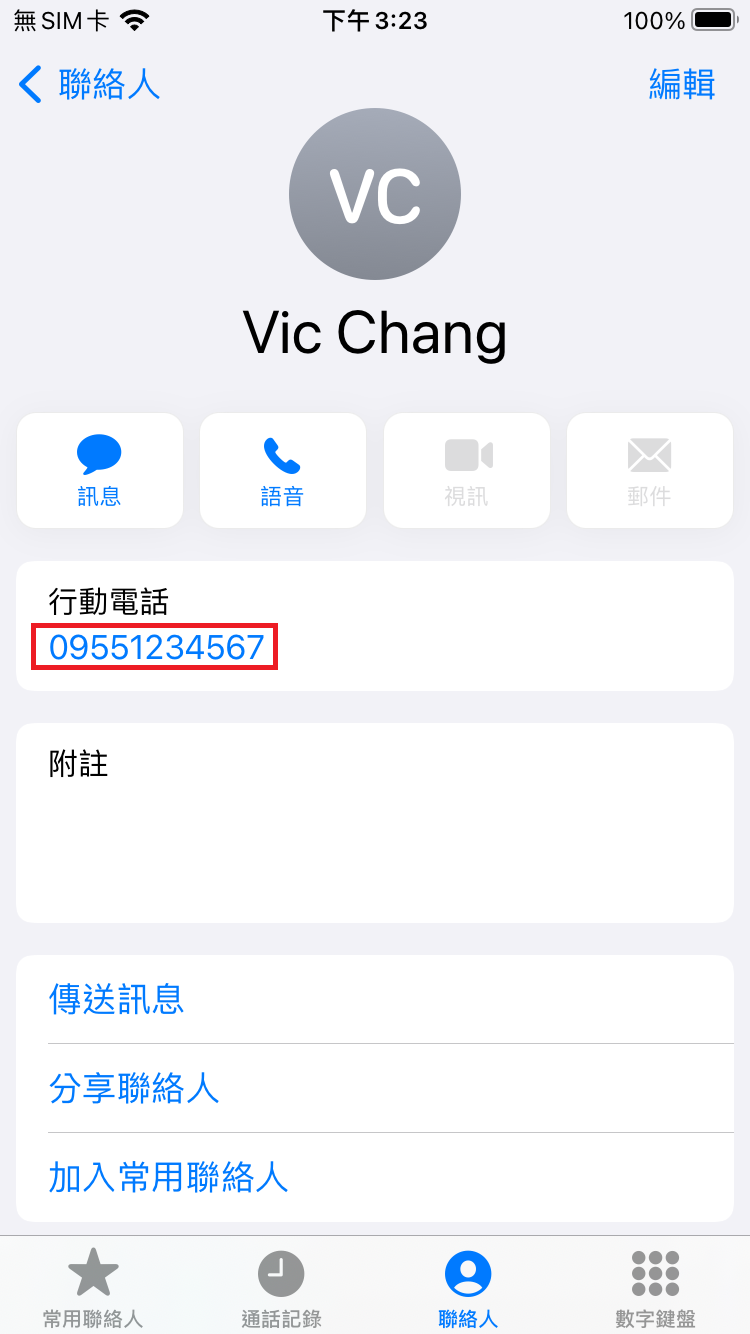Select 傳送訊息

(375, 999)
